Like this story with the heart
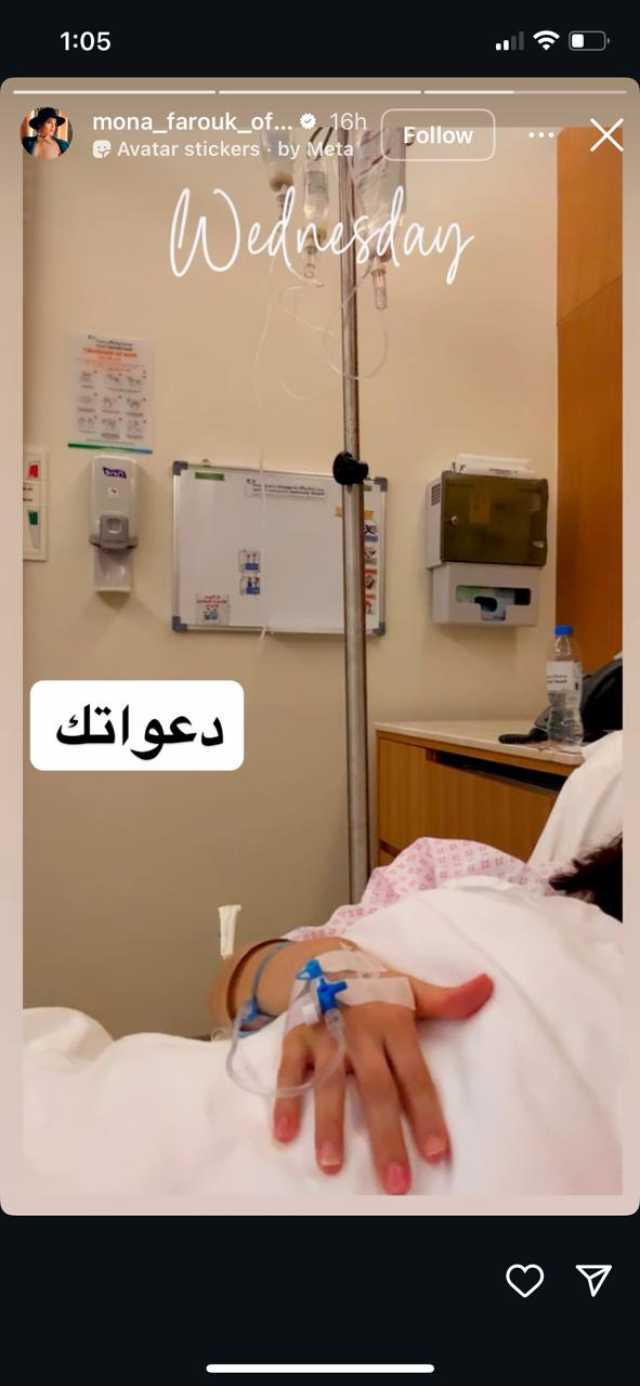This screenshot has height=1386, width=640. coord(525,1280)
